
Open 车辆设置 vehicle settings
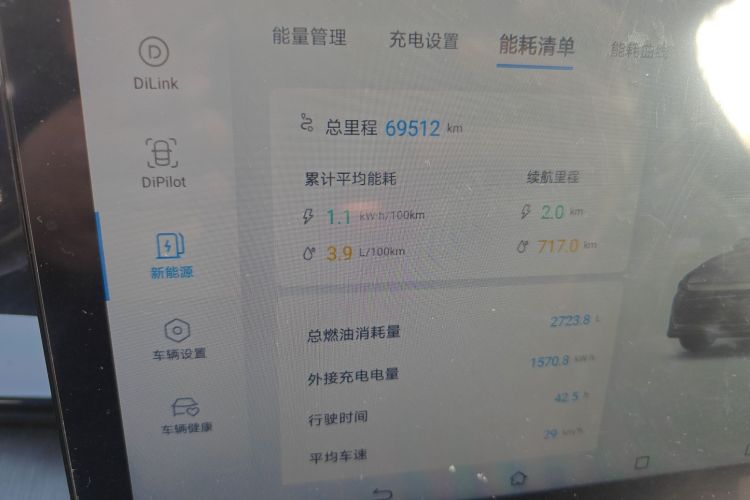[x=179, y=338]
